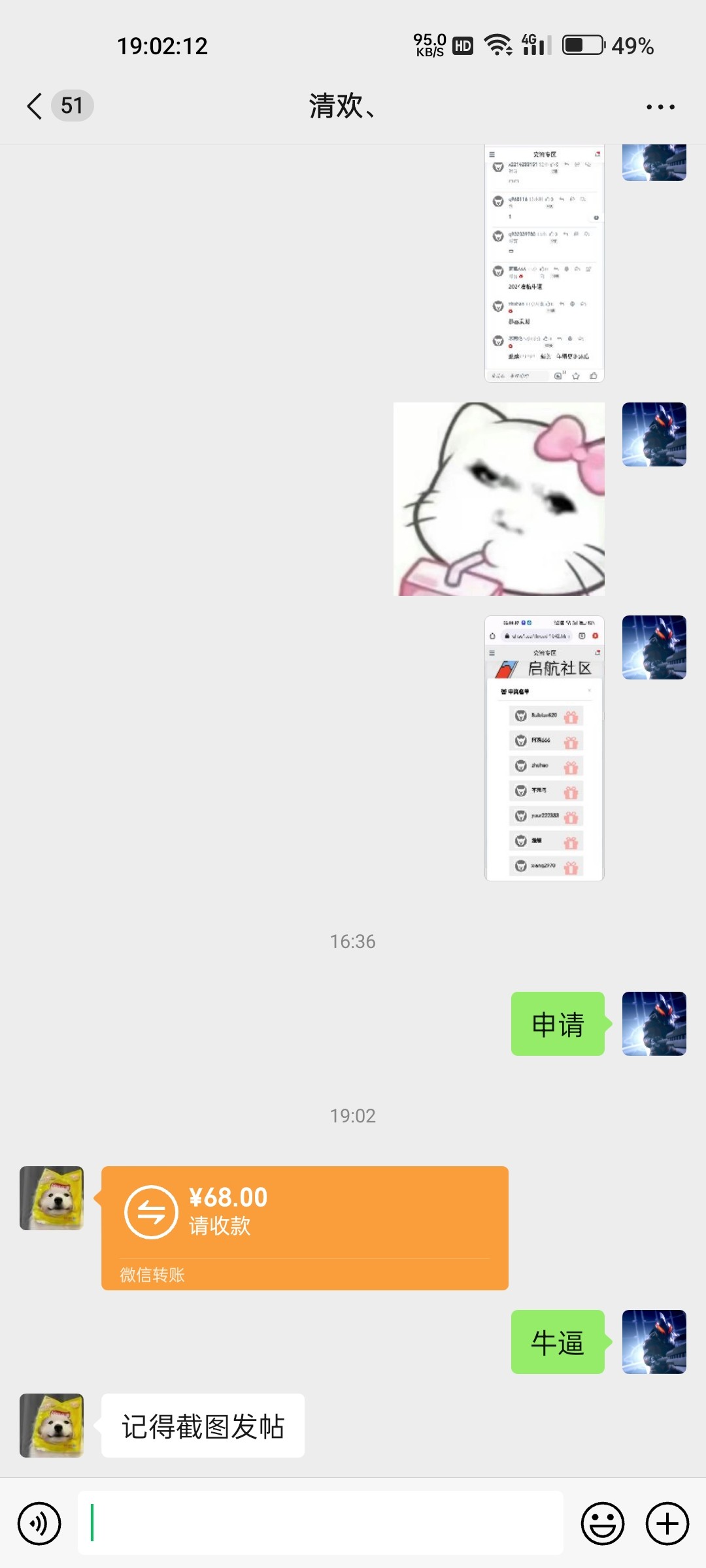The image size is (706, 1568).
Task: Open own avatar beside the 申请 message
Action: (654, 1023)
